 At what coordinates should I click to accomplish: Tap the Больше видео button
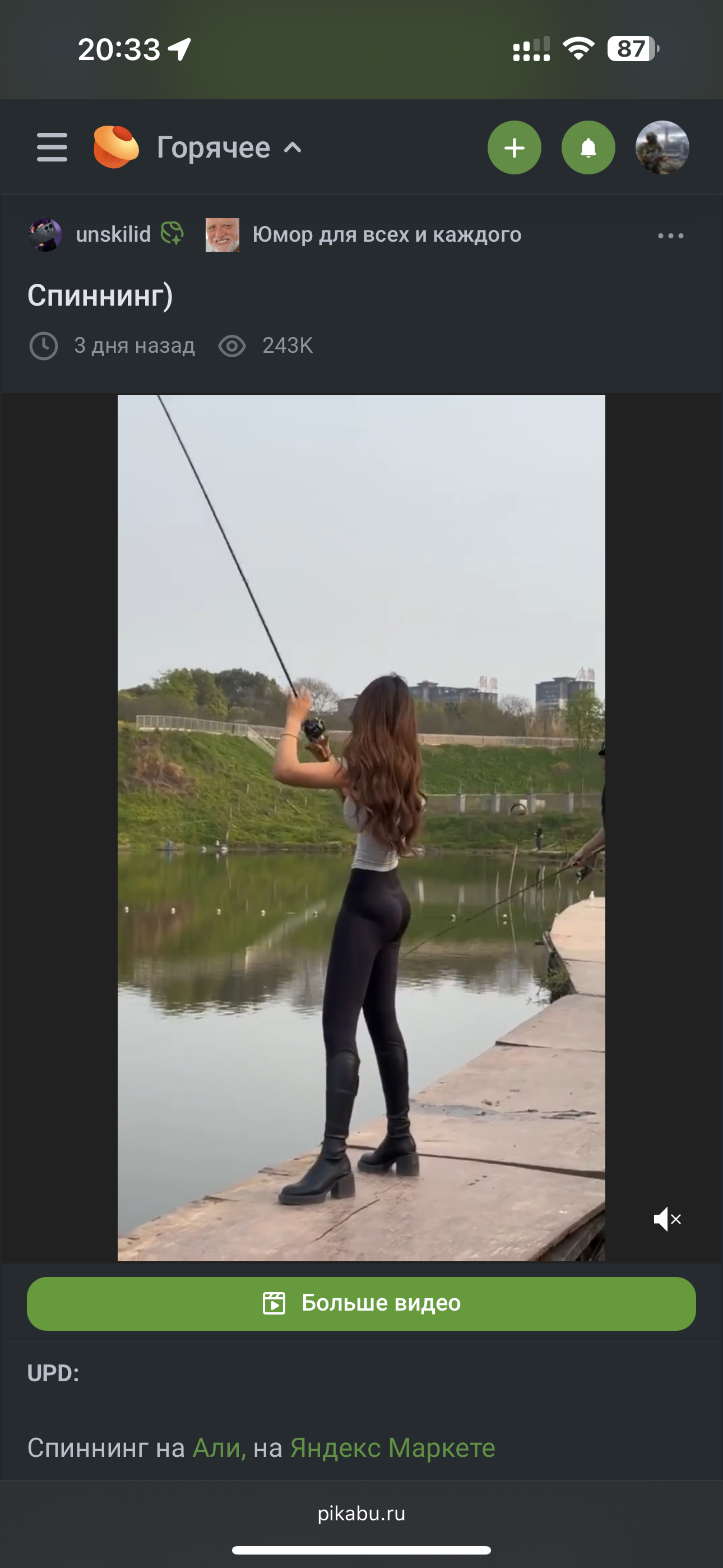coord(361,1303)
